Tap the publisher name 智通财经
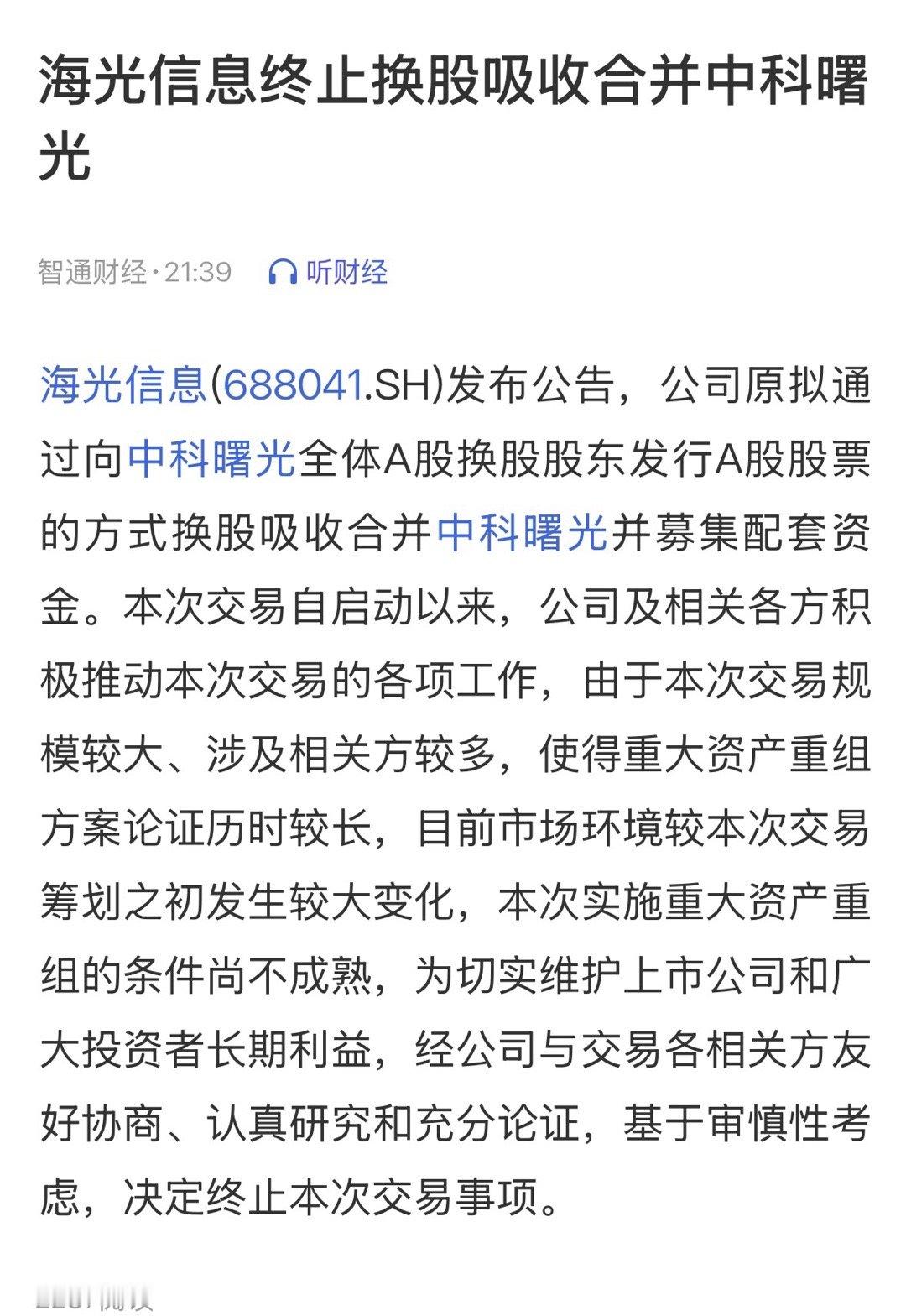The image size is (906, 1316). point(92,270)
